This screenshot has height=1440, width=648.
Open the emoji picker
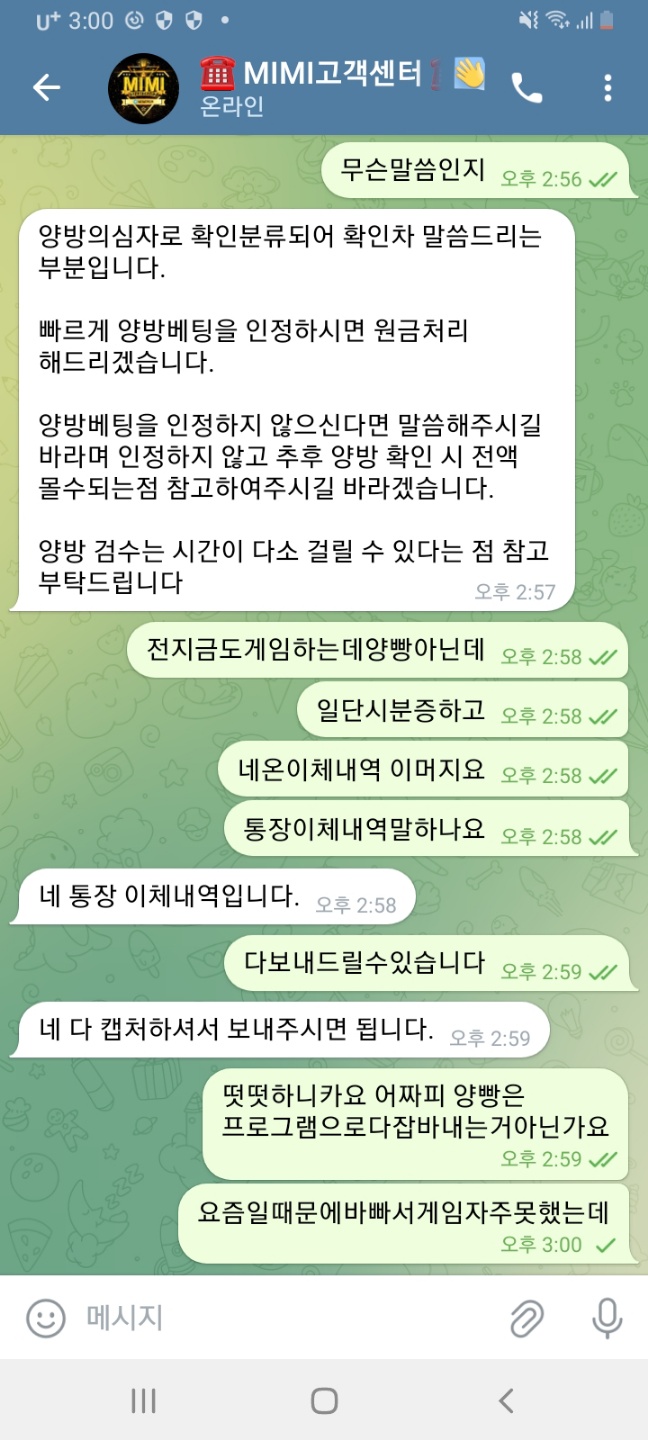tap(45, 1318)
